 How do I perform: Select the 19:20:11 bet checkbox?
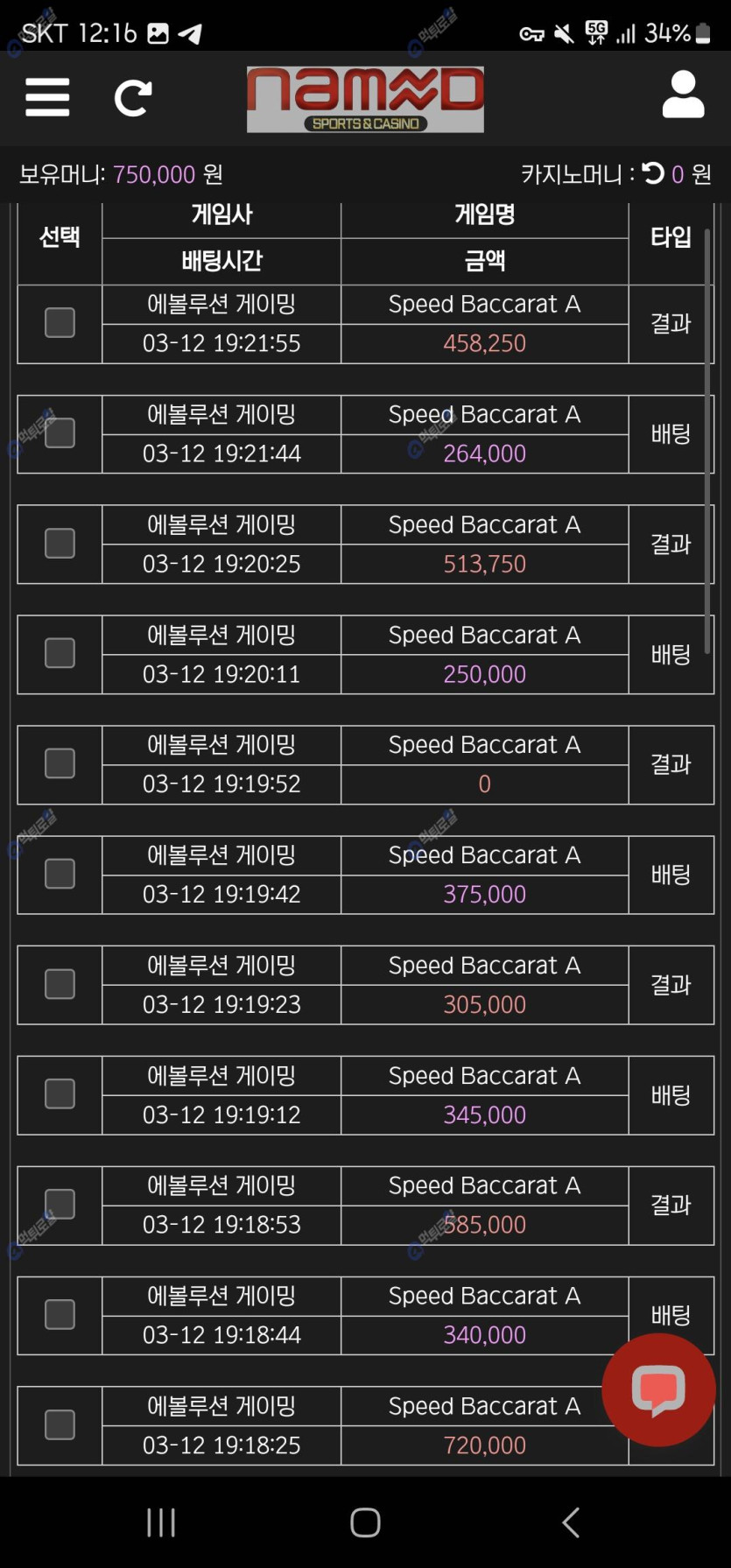click(60, 653)
